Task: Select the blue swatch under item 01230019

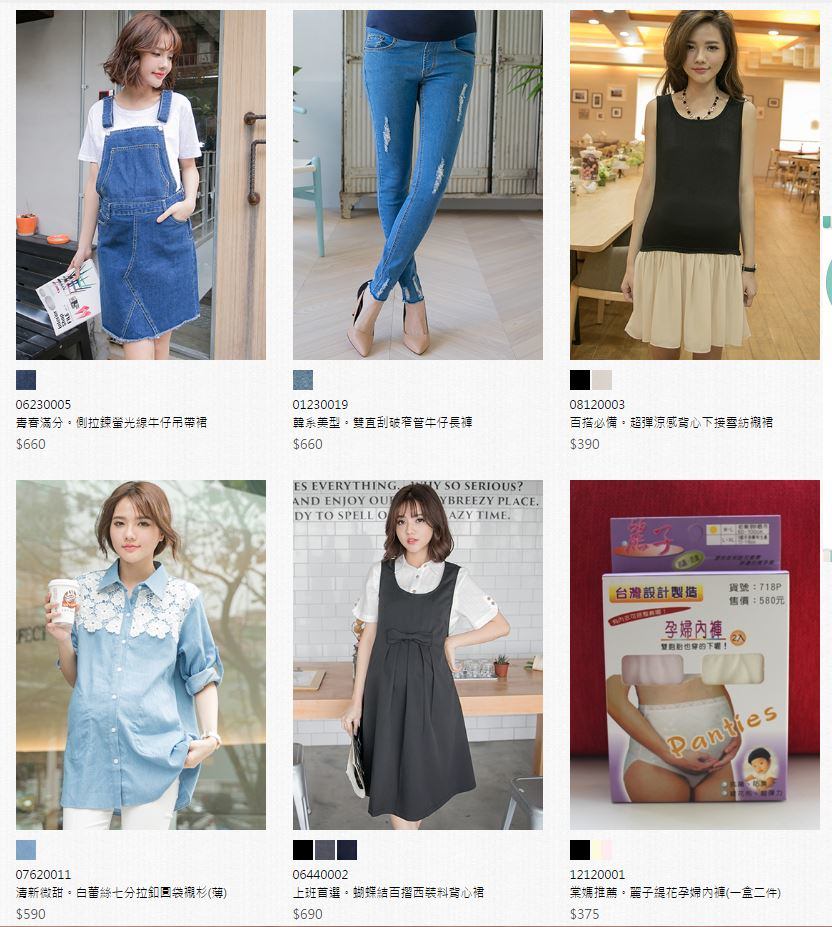Action: [303, 380]
